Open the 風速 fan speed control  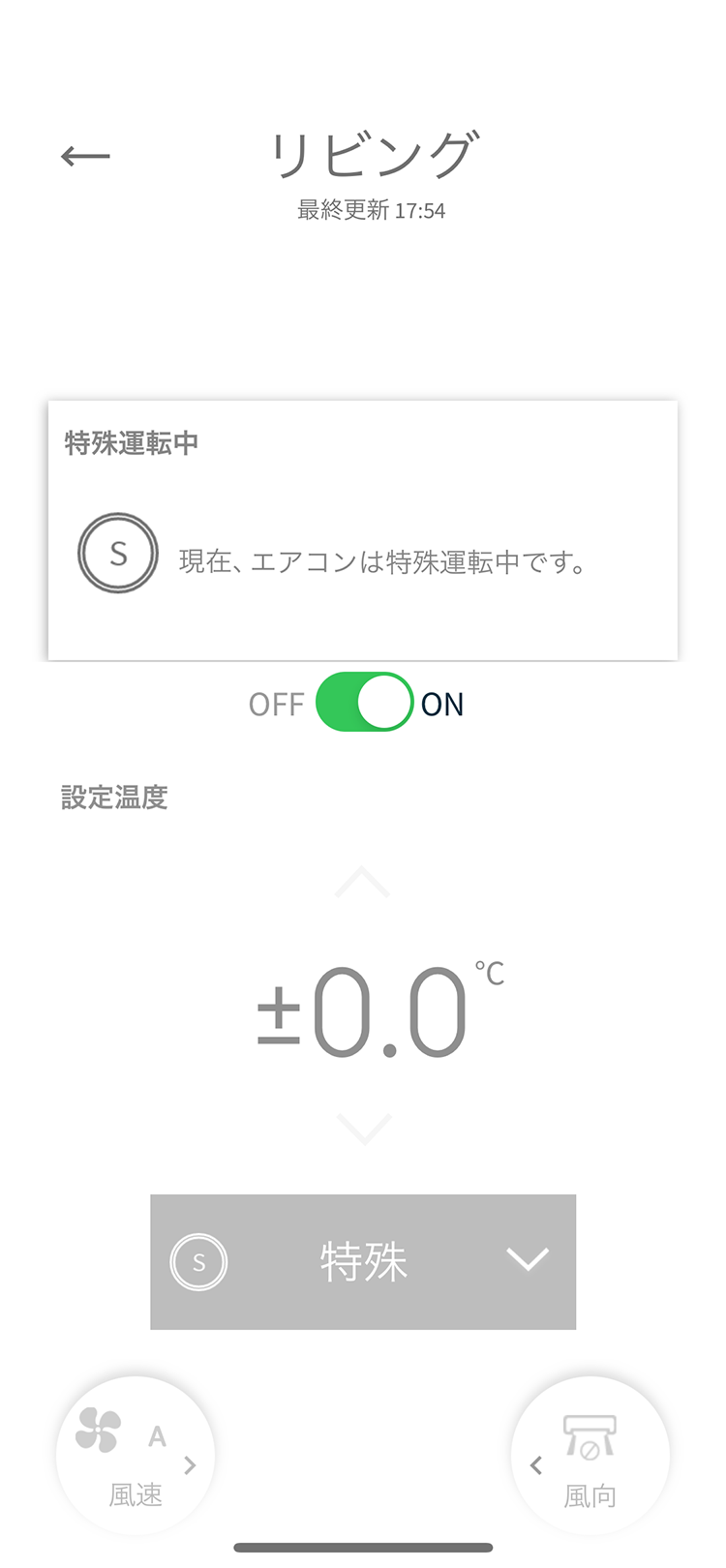pyautogui.click(x=136, y=1455)
